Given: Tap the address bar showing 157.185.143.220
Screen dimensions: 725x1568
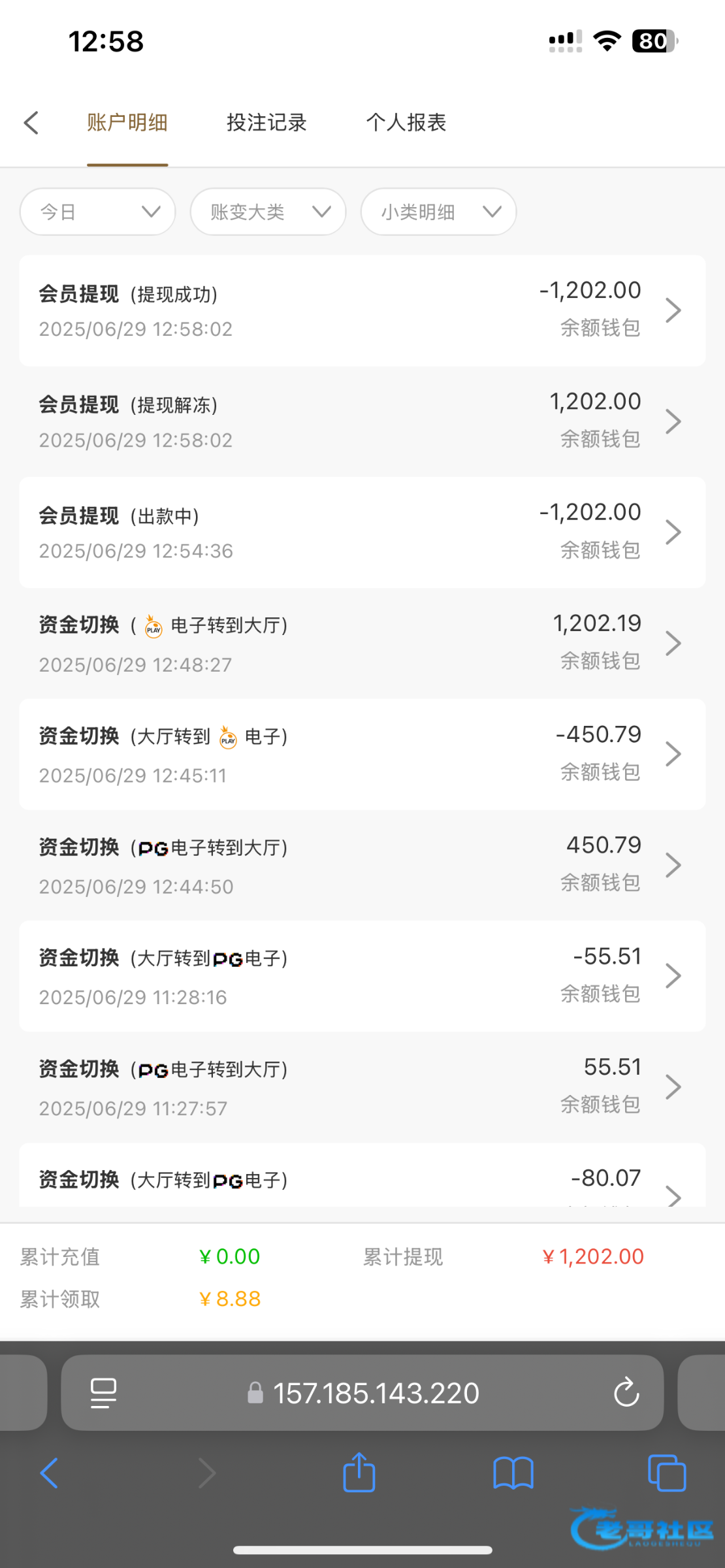Looking at the screenshot, I should click(x=362, y=1393).
